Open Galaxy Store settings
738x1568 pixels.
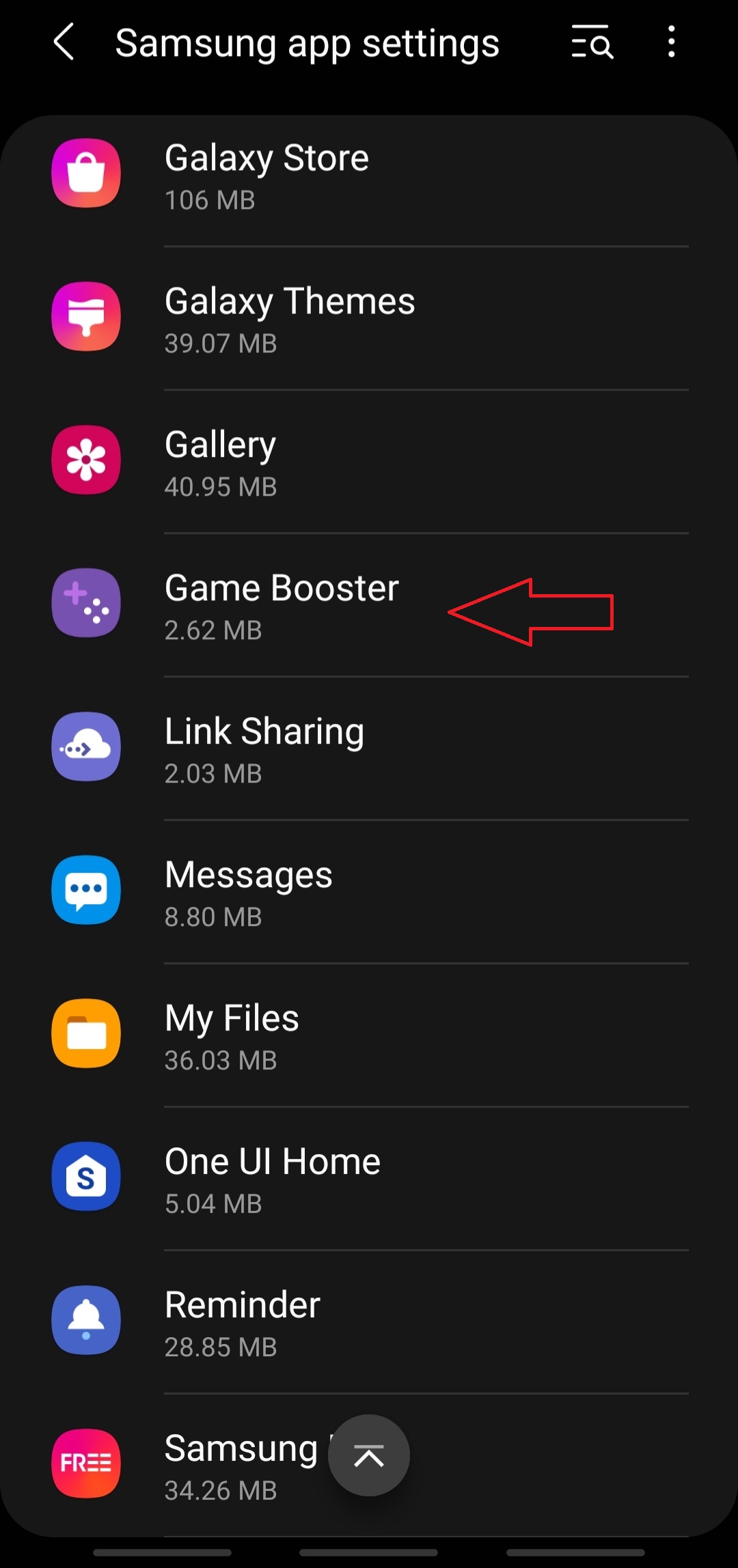point(369,176)
